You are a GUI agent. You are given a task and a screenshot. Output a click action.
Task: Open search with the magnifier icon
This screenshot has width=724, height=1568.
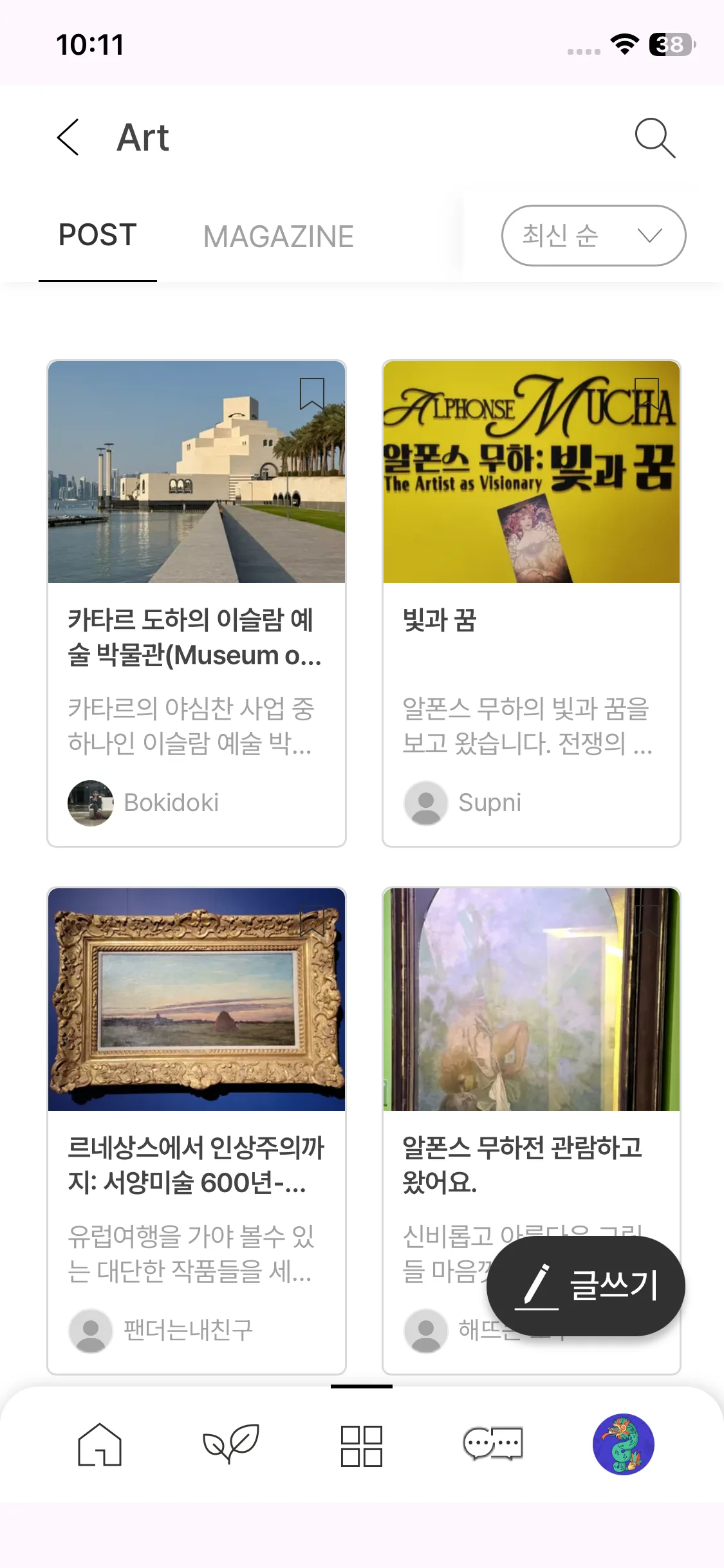(x=654, y=138)
